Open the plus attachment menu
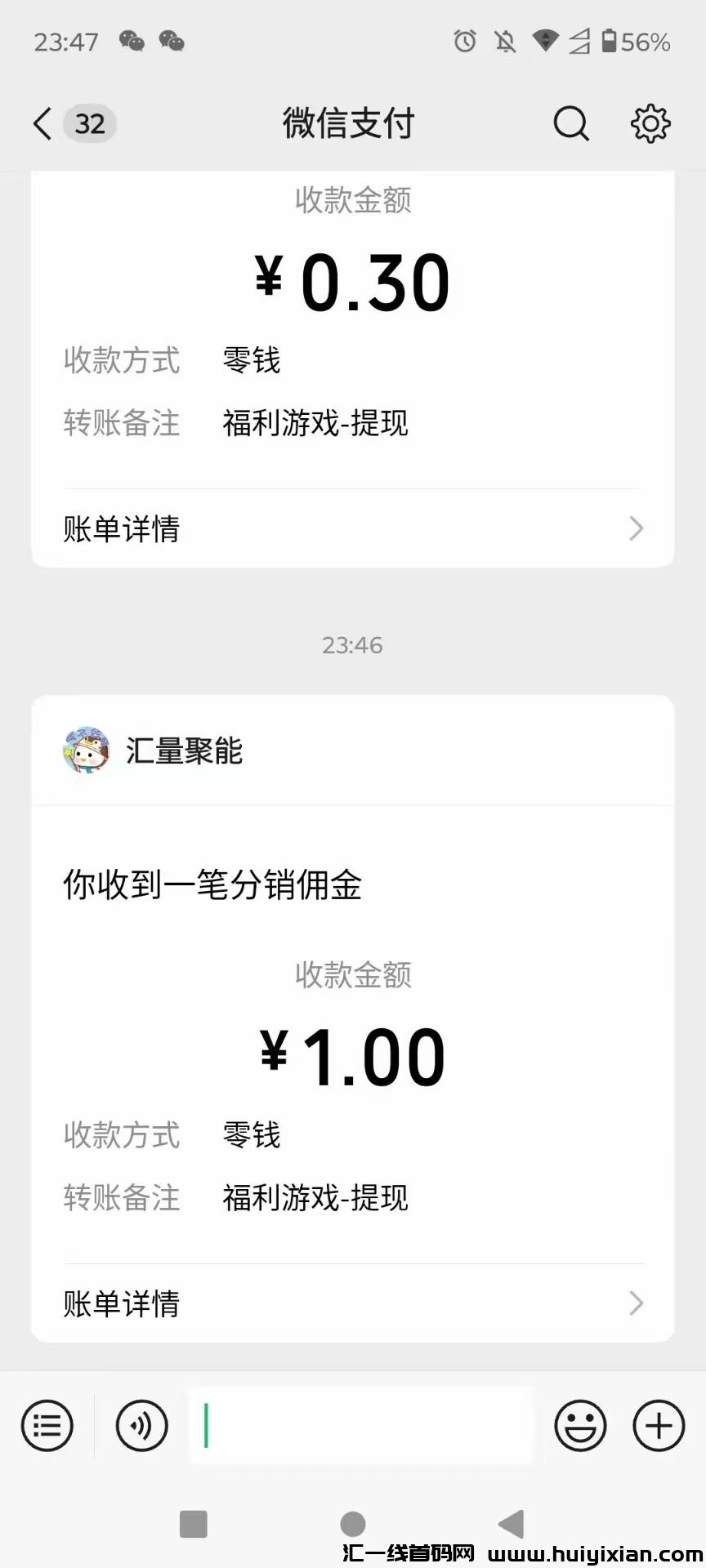The width and height of the screenshot is (706, 1568). tap(659, 1426)
